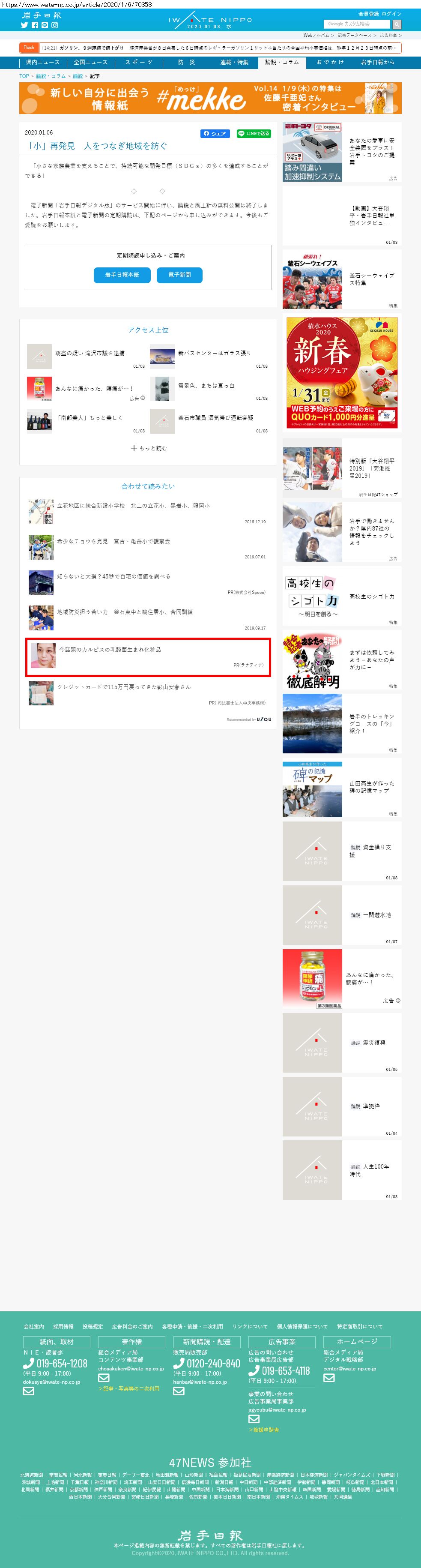Viewport: 421px width, 1568px height.
Task: Open 高校生のシゴト力 feature card
Action: pyautogui.click(x=341, y=597)
